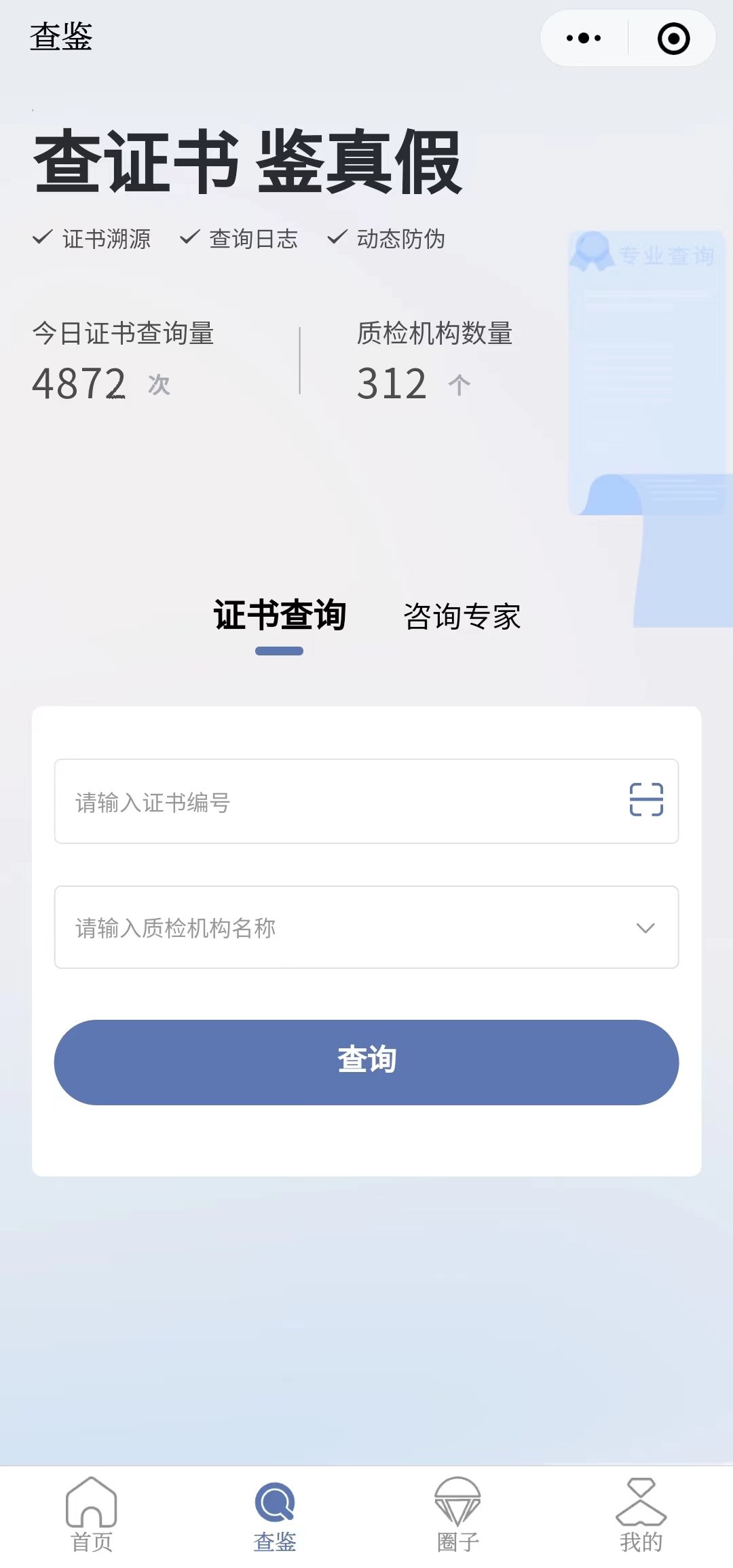Switch to the 咨询专家 tab
The width and height of the screenshot is (733, 1568).
462,617
